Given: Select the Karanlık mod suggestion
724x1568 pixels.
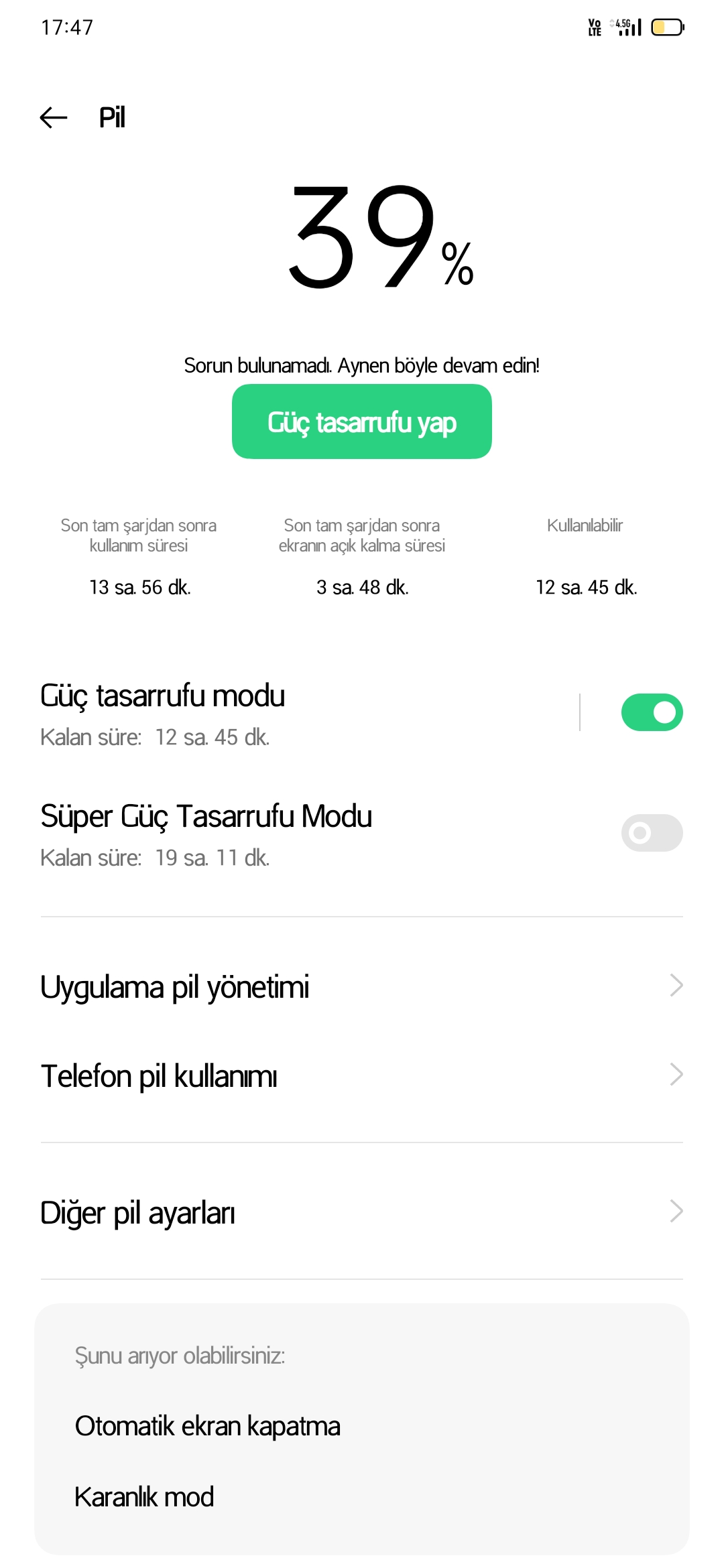Looking at the screenshot, I should [145, 1497].
